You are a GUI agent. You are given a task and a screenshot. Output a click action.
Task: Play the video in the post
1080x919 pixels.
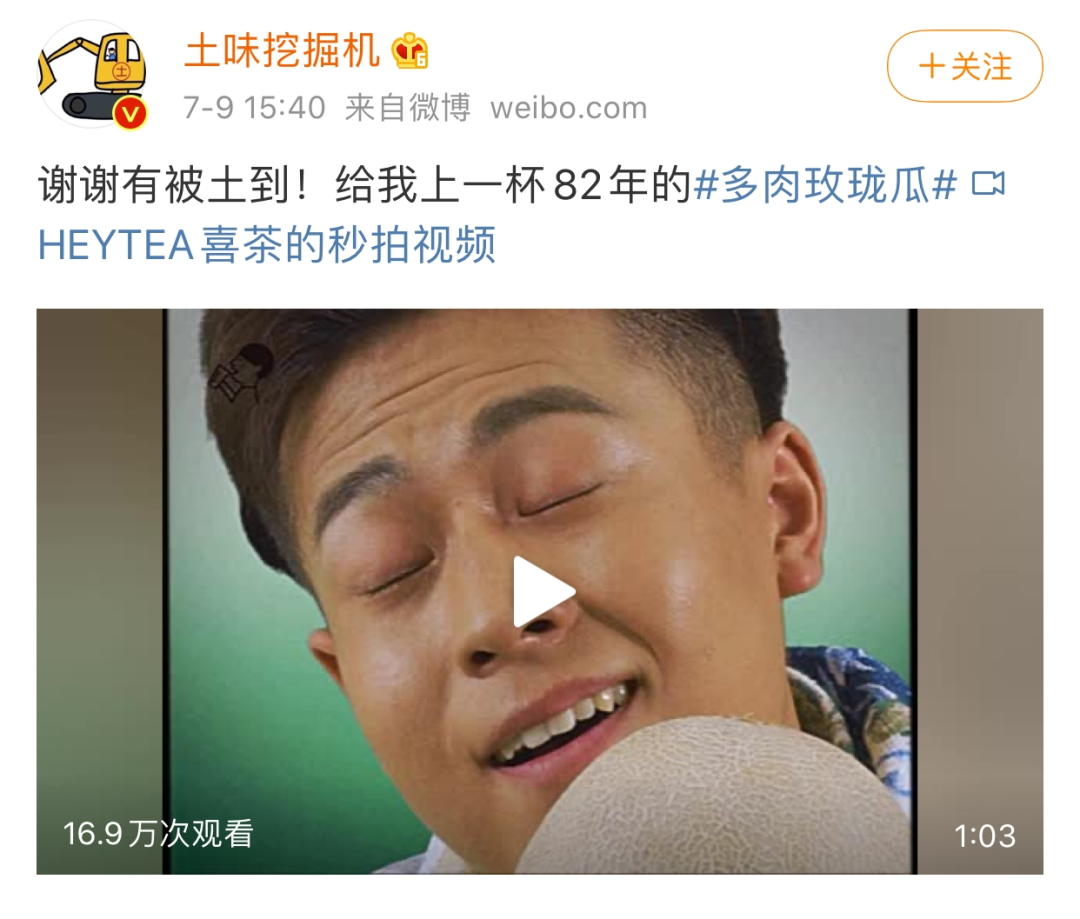click(x=542, y=592)
